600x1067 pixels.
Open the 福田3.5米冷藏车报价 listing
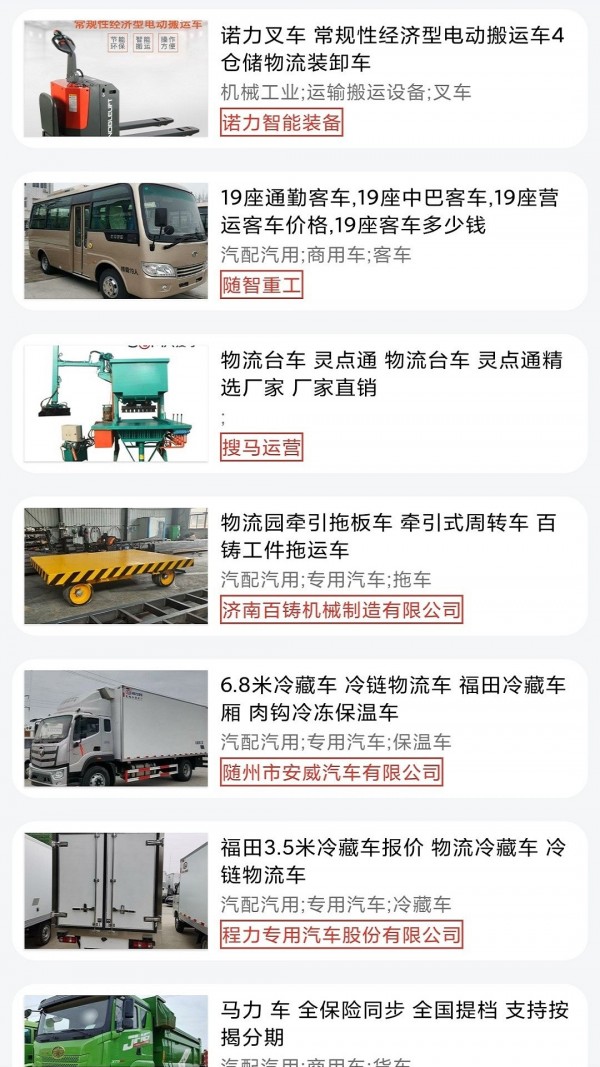pos(392,861)
